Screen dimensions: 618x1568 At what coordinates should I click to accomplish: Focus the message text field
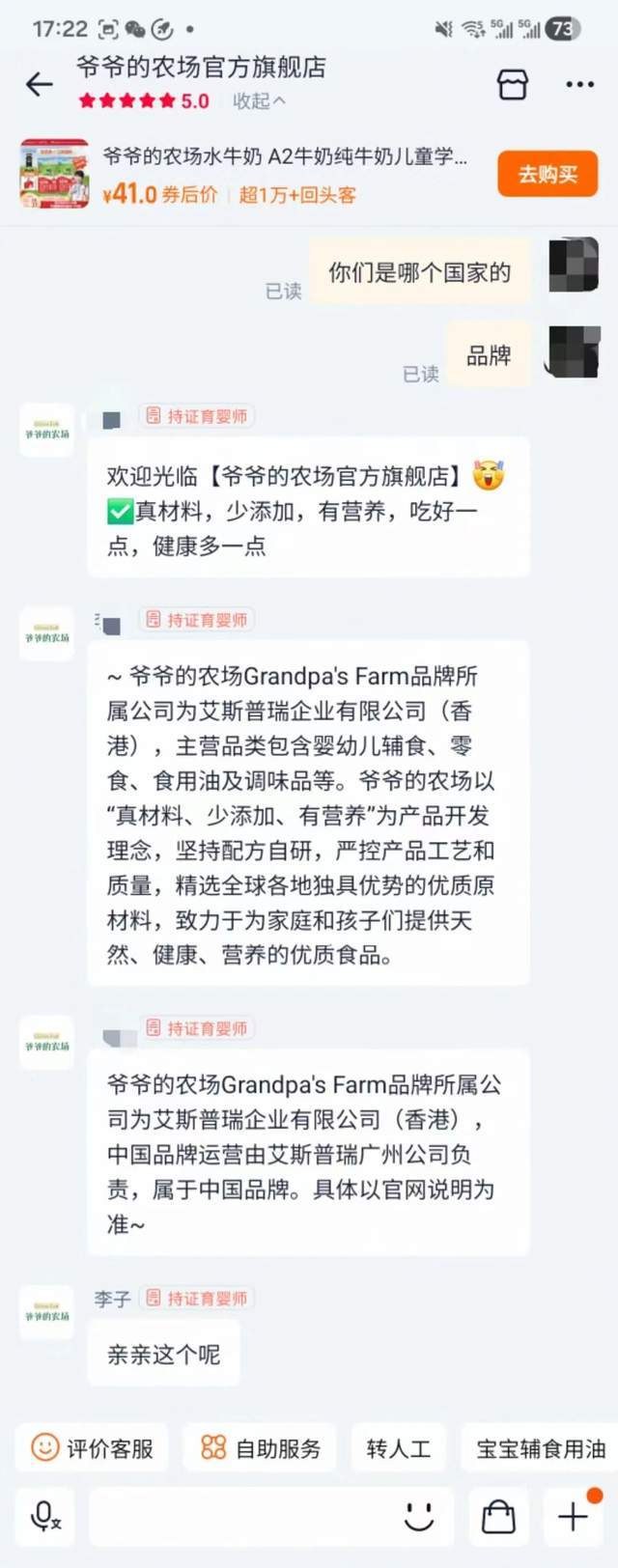tap(241, 1516)
